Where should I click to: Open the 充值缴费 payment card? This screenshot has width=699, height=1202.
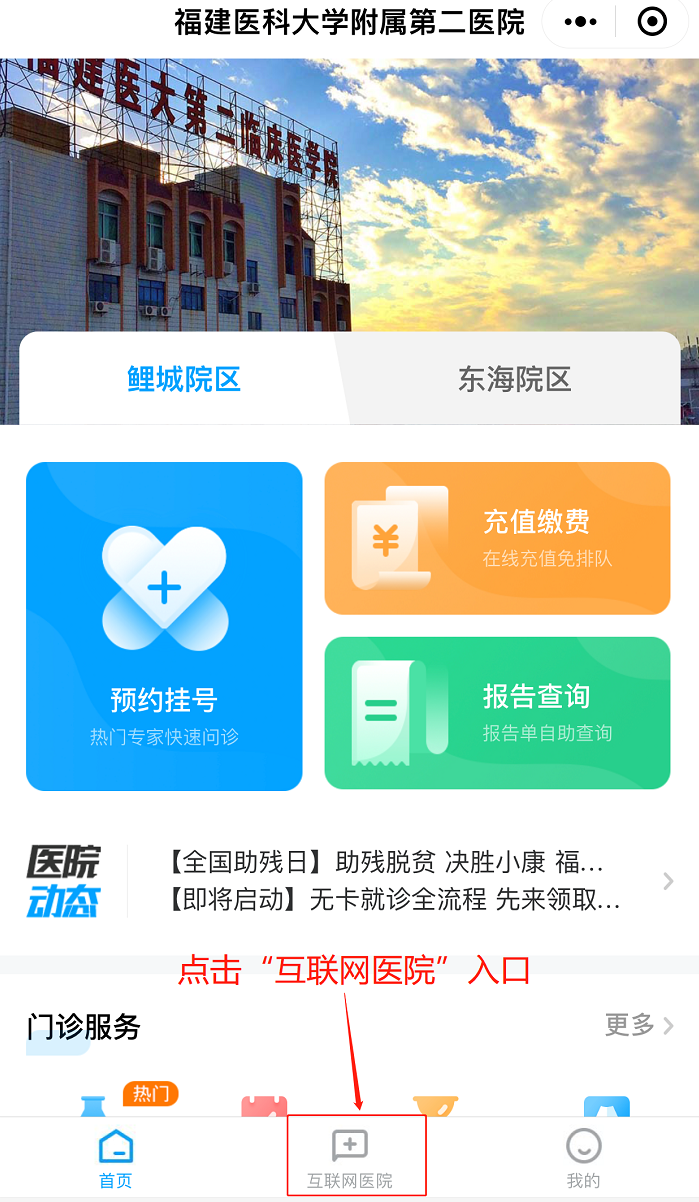point(497,538)
